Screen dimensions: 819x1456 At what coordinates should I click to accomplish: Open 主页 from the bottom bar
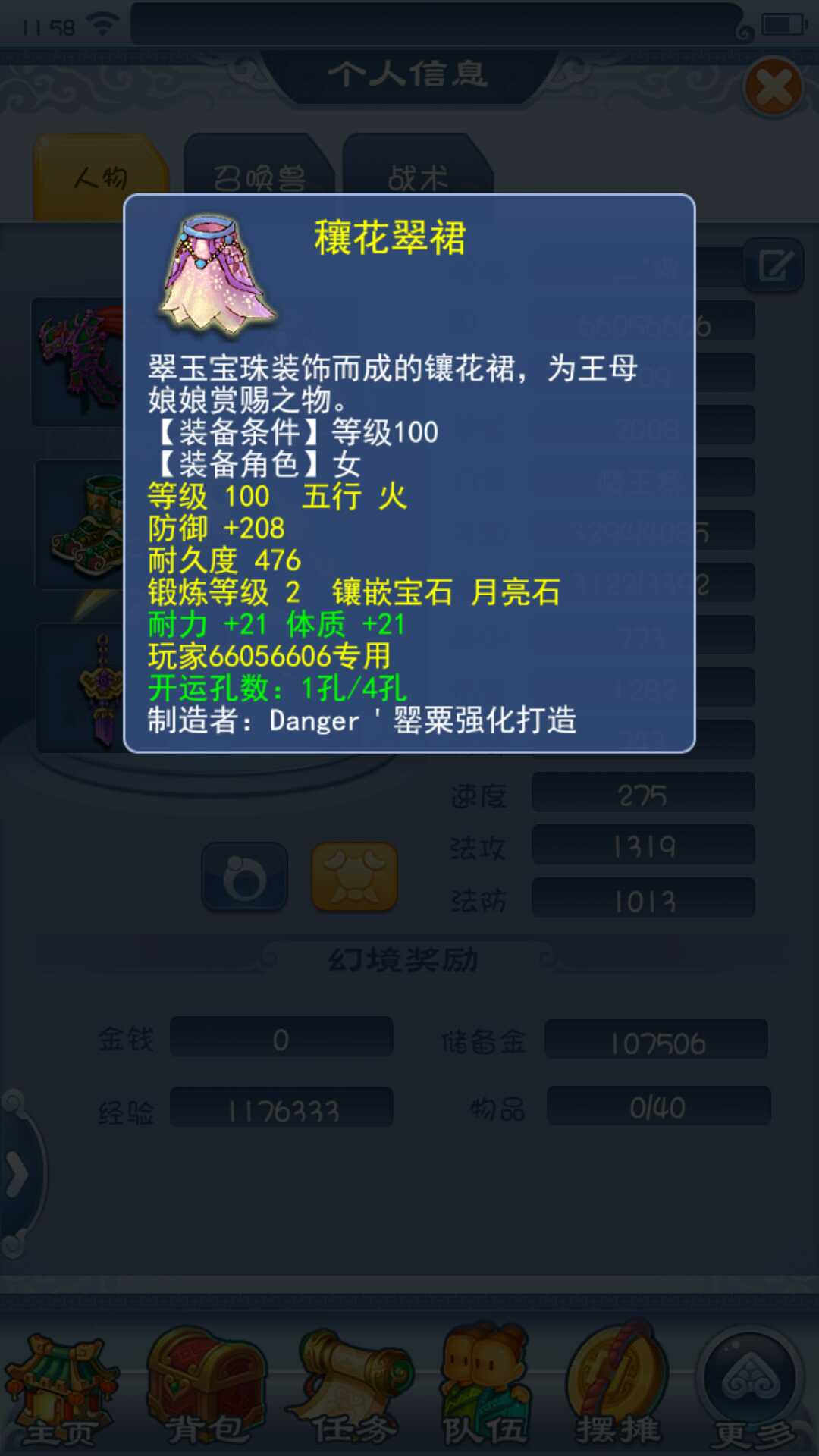[61, 1388]
